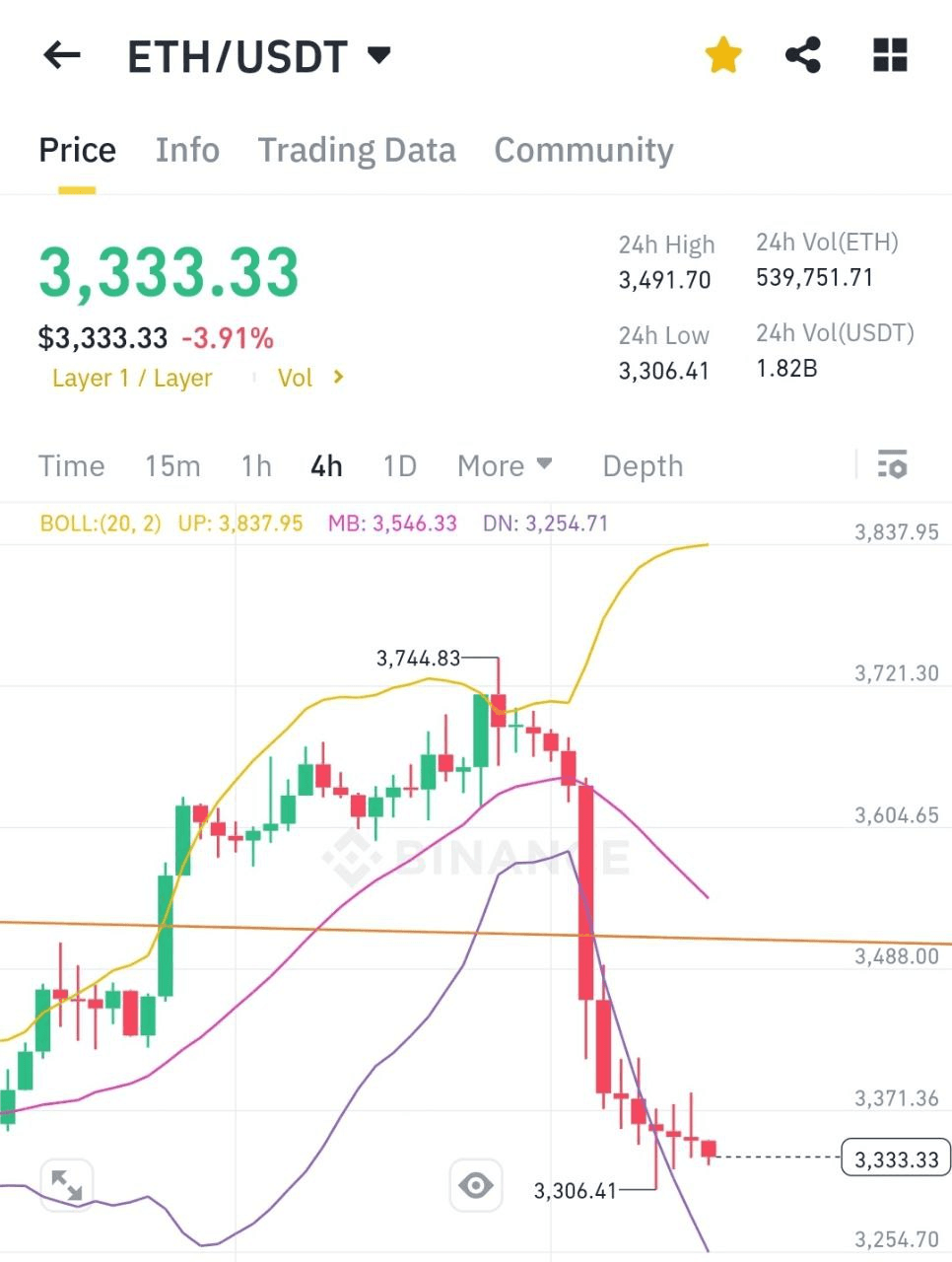Toggle the favorite star
Screen dimensions: 952x1262
(722, 55)
